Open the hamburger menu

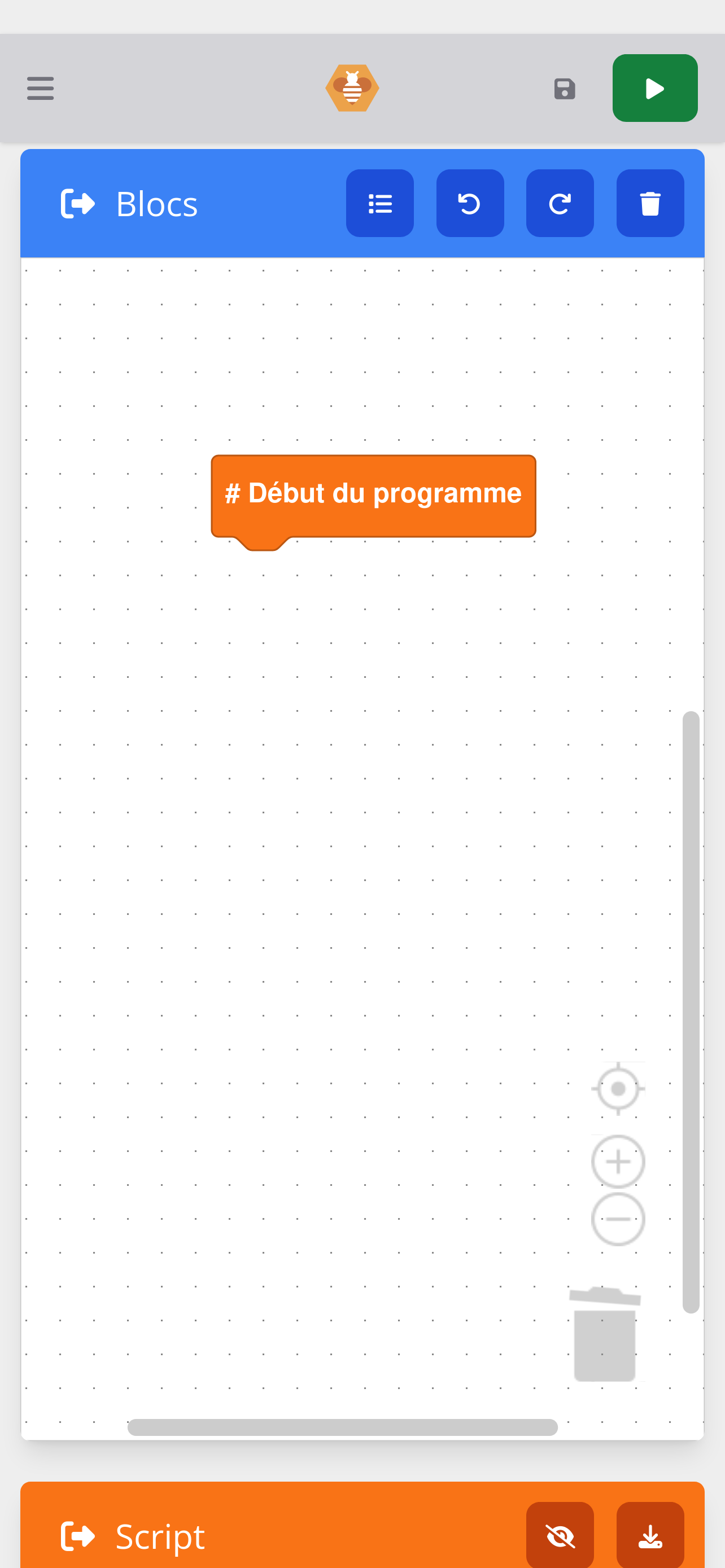40,88
